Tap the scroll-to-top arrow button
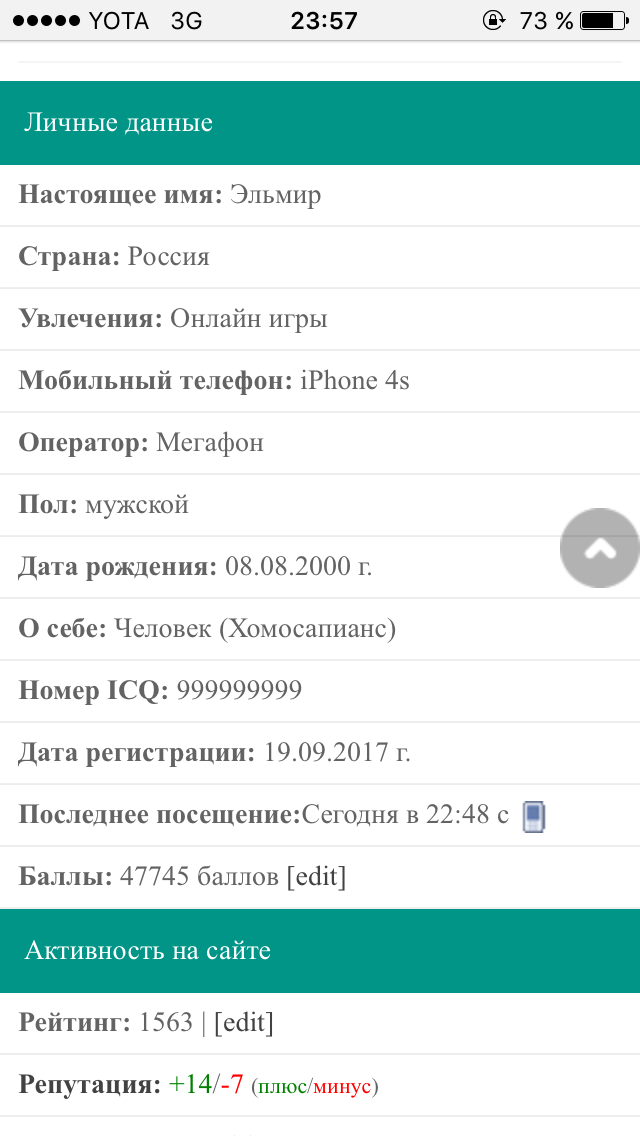The height and width of the screenshot is (1136, 640). click(x=601, y=547)
